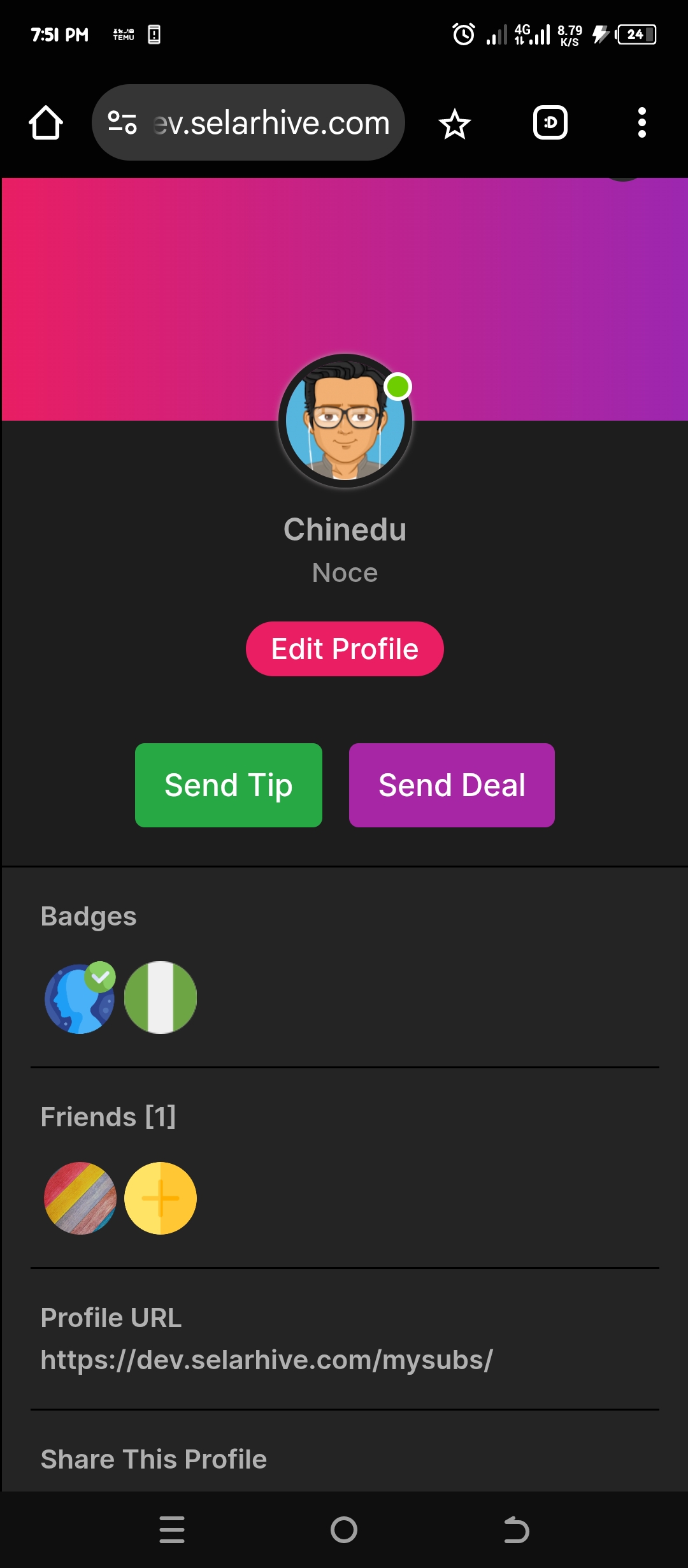Tap the Send Tip button
The width and height of the screenshot is (688, 1568).
228,785
